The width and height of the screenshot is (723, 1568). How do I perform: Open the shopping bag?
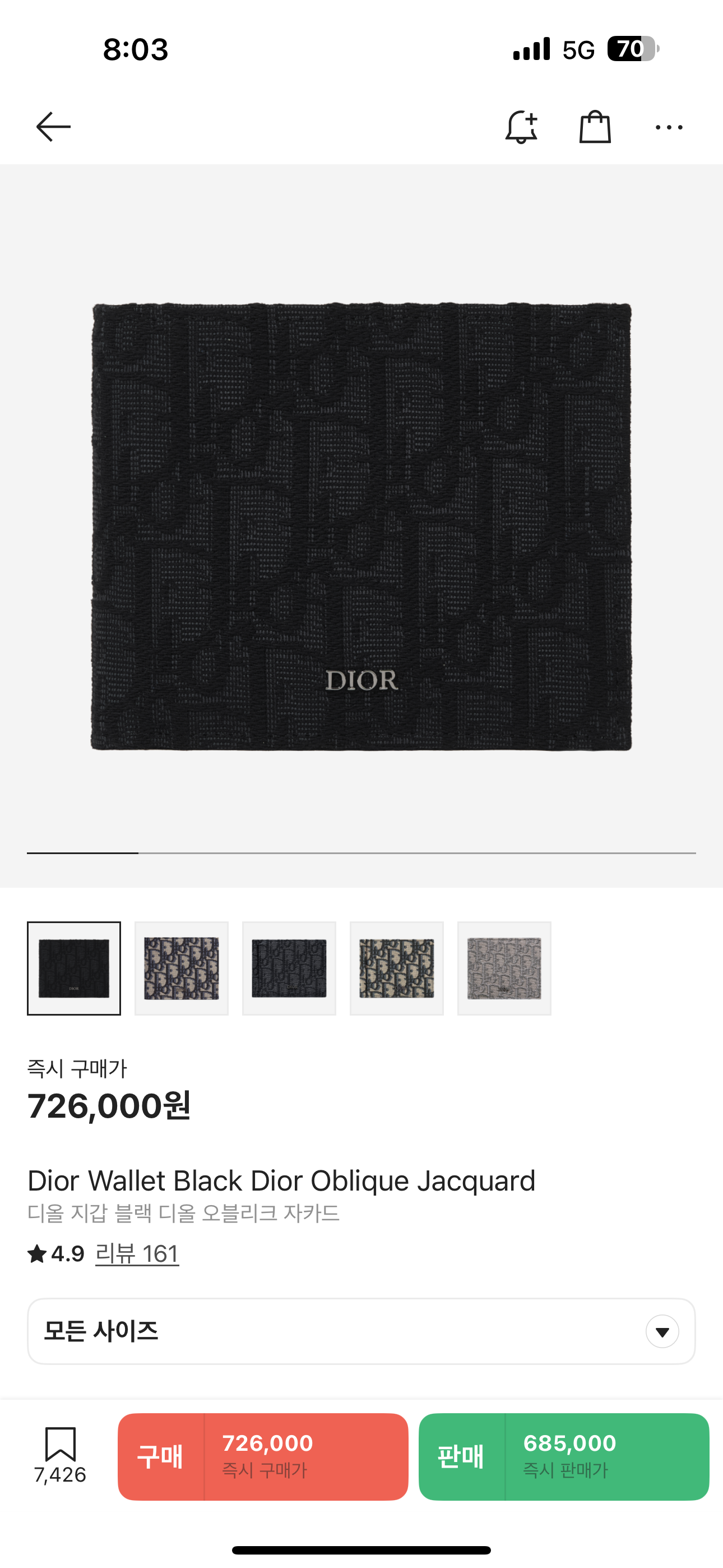point(595,127)
